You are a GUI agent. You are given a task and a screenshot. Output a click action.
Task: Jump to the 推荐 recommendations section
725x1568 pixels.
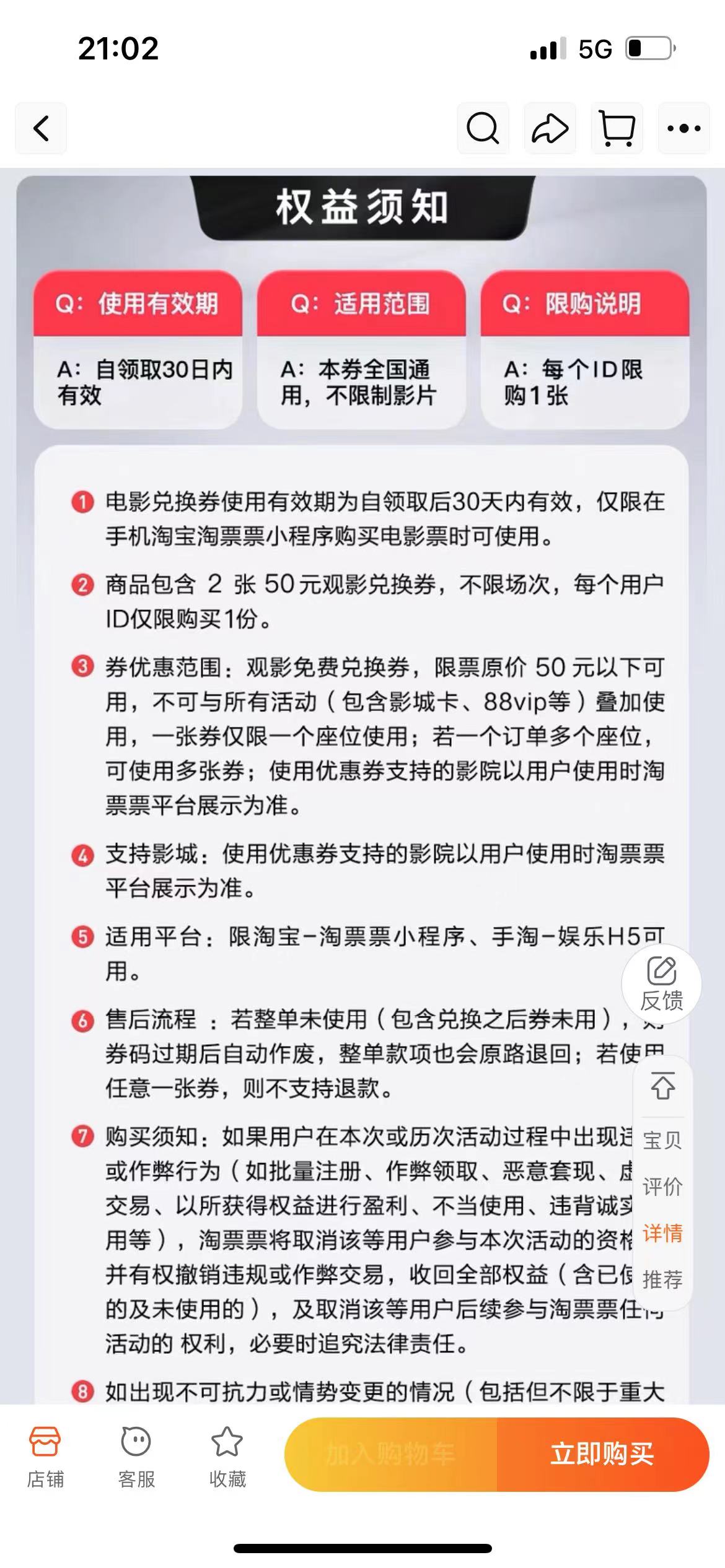point(662,1279)
